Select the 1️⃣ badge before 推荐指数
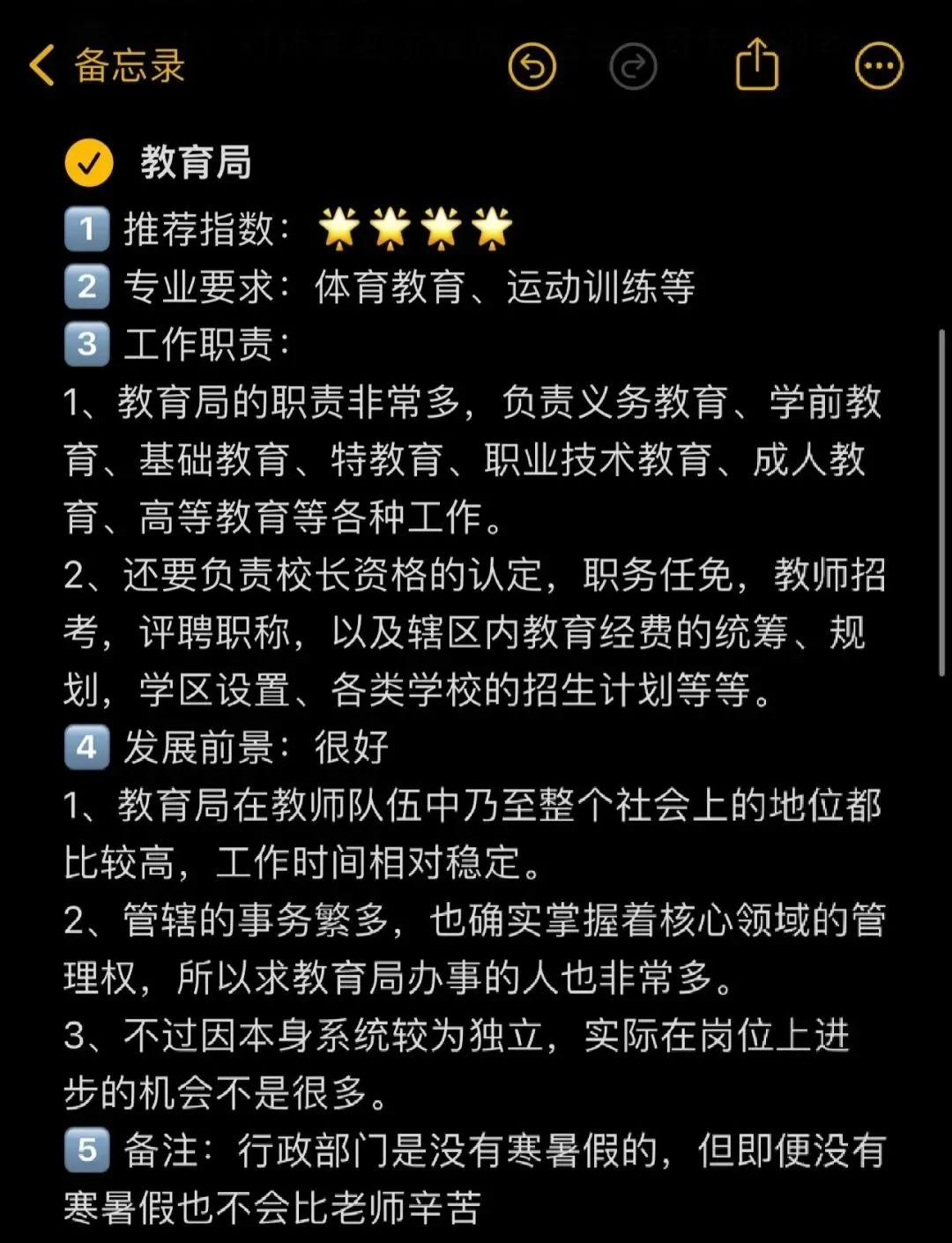 click(x=85, y=227)
